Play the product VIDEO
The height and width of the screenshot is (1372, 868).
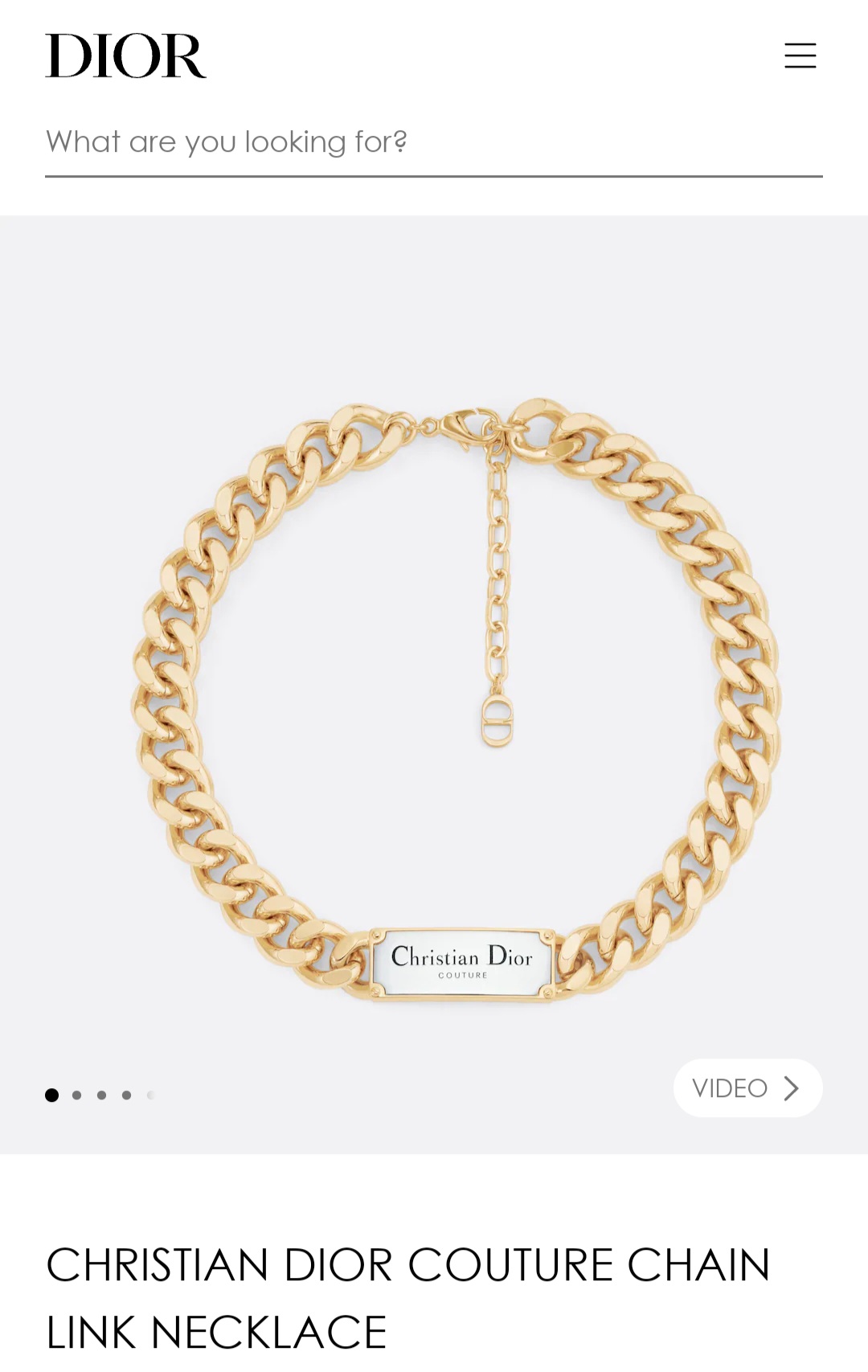pos(747,1087)
